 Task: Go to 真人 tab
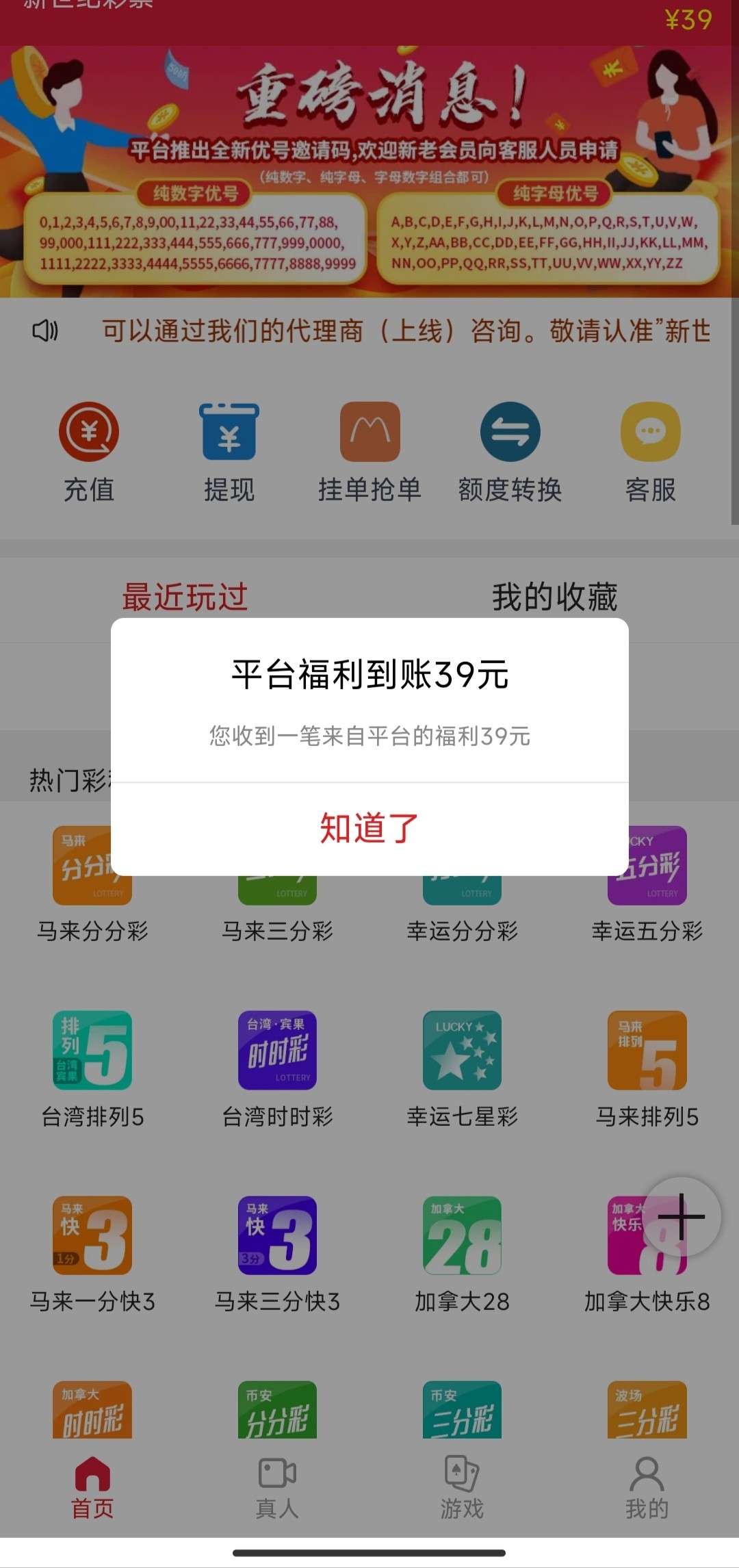[277, 1488]
